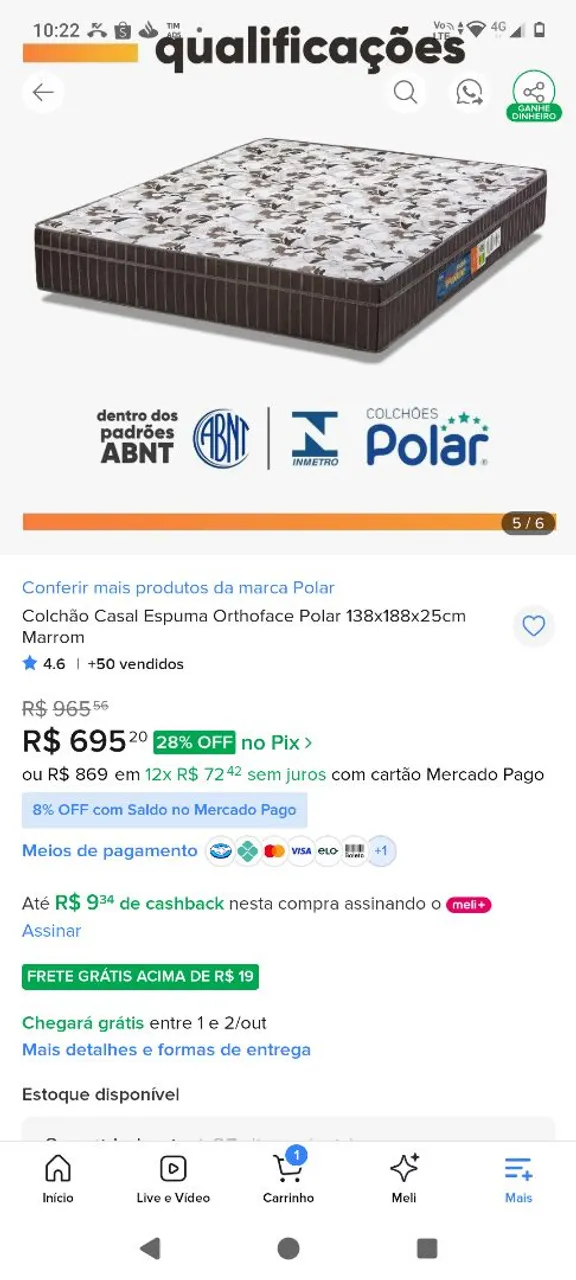This screenshot has height=1280, width=576.
Task: Open the 28% OFF no Pix details
Action: pyautogui.click(x=233, y=742)
